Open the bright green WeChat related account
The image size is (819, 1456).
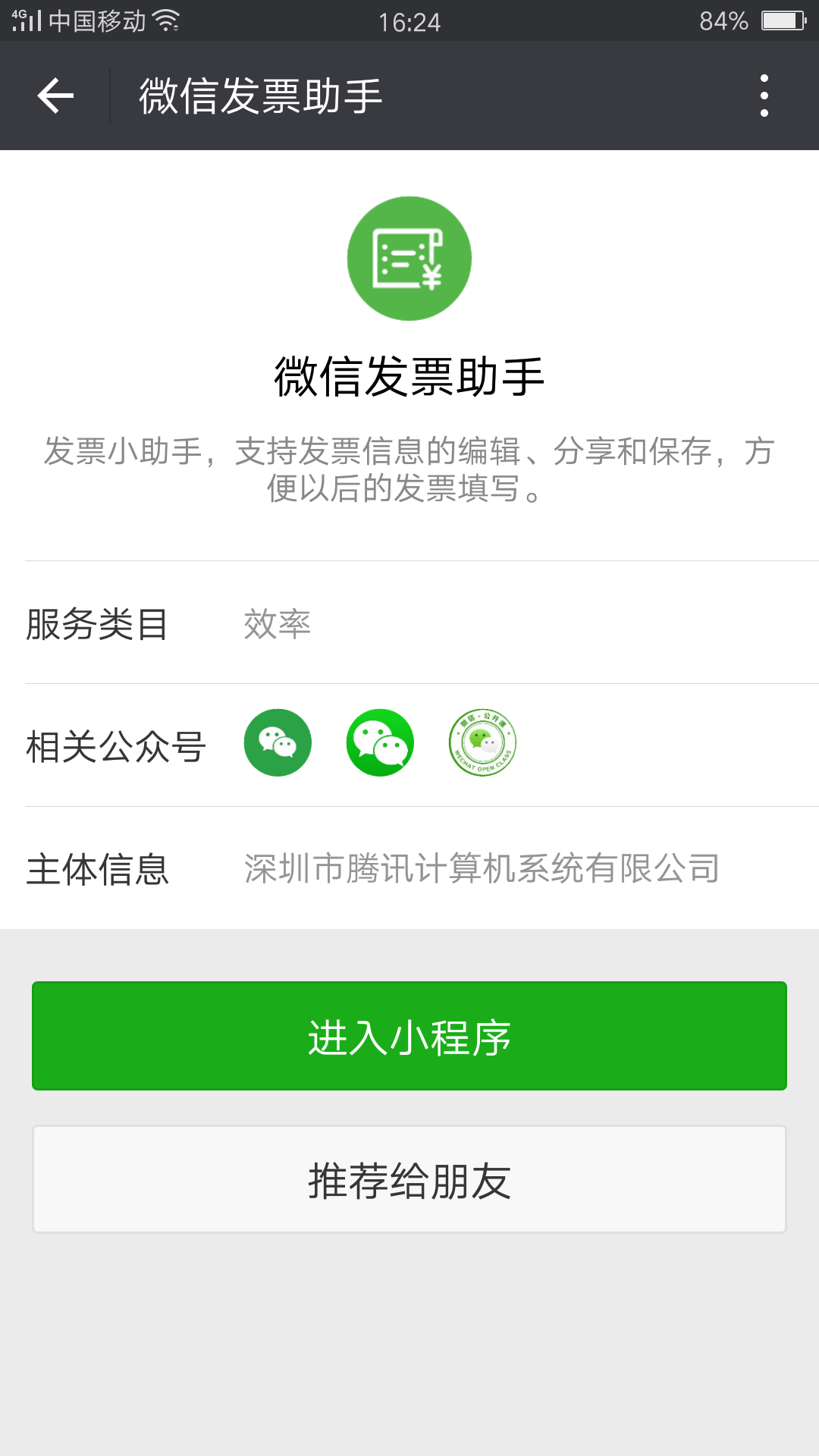coord(380,742)
